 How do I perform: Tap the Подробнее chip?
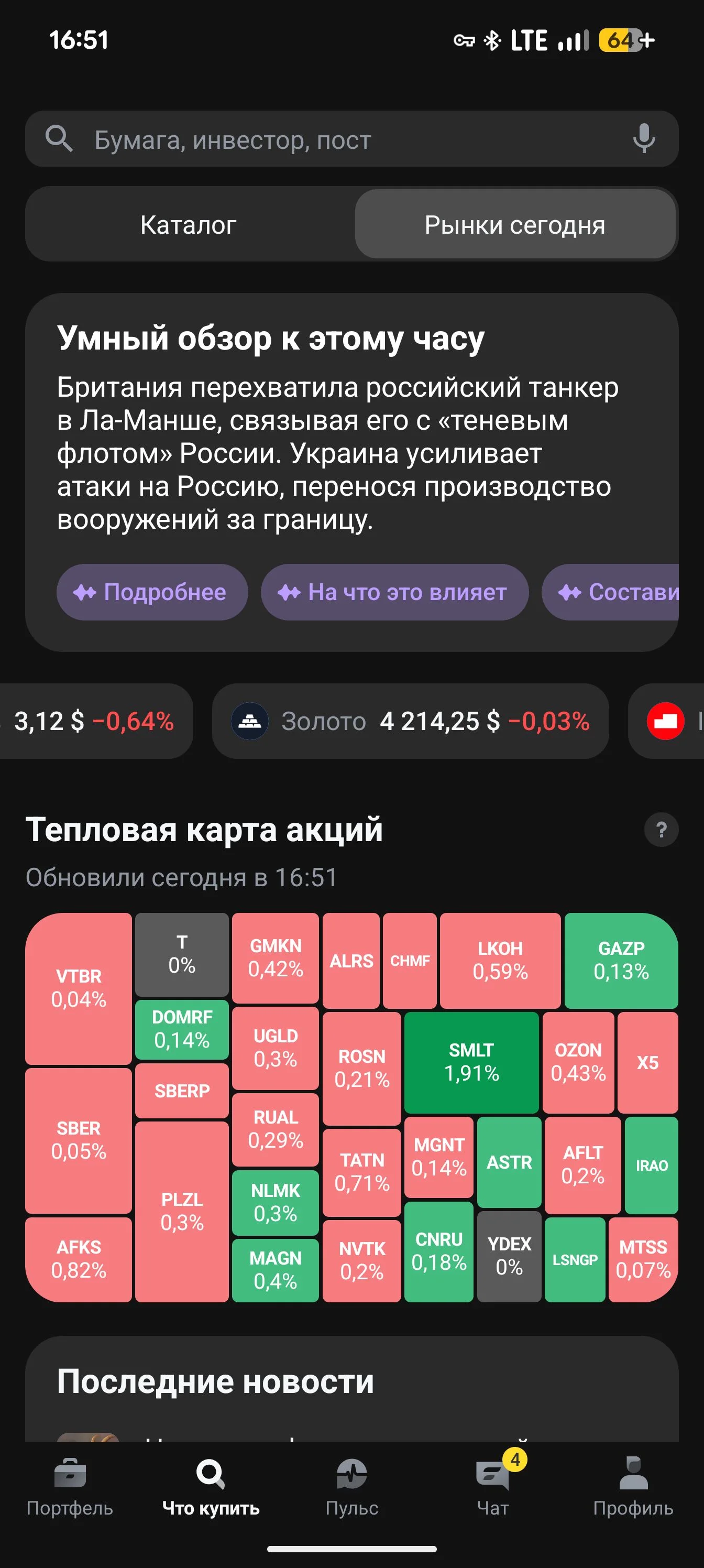pos(152,592)
